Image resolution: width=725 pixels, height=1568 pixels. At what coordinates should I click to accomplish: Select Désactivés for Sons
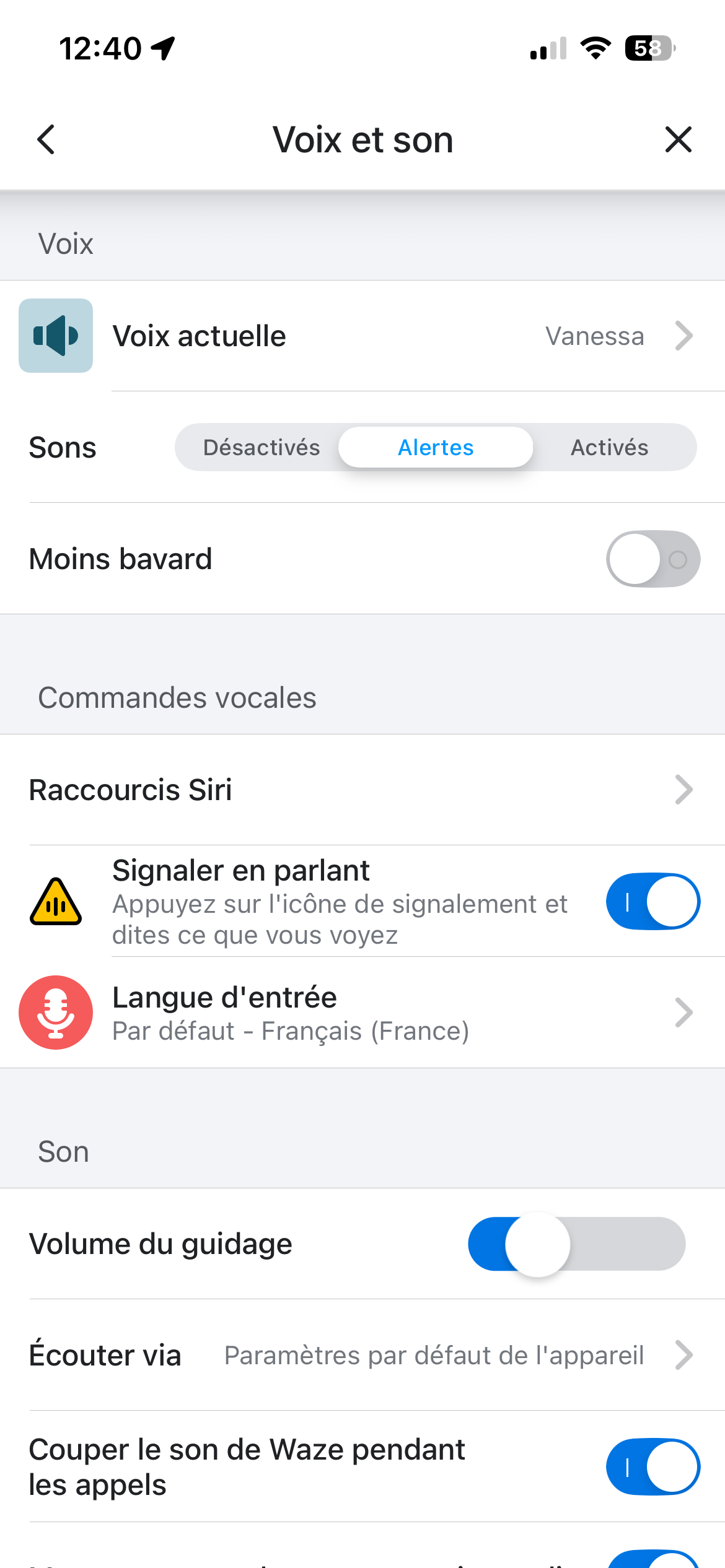click(x=261, y=448)
